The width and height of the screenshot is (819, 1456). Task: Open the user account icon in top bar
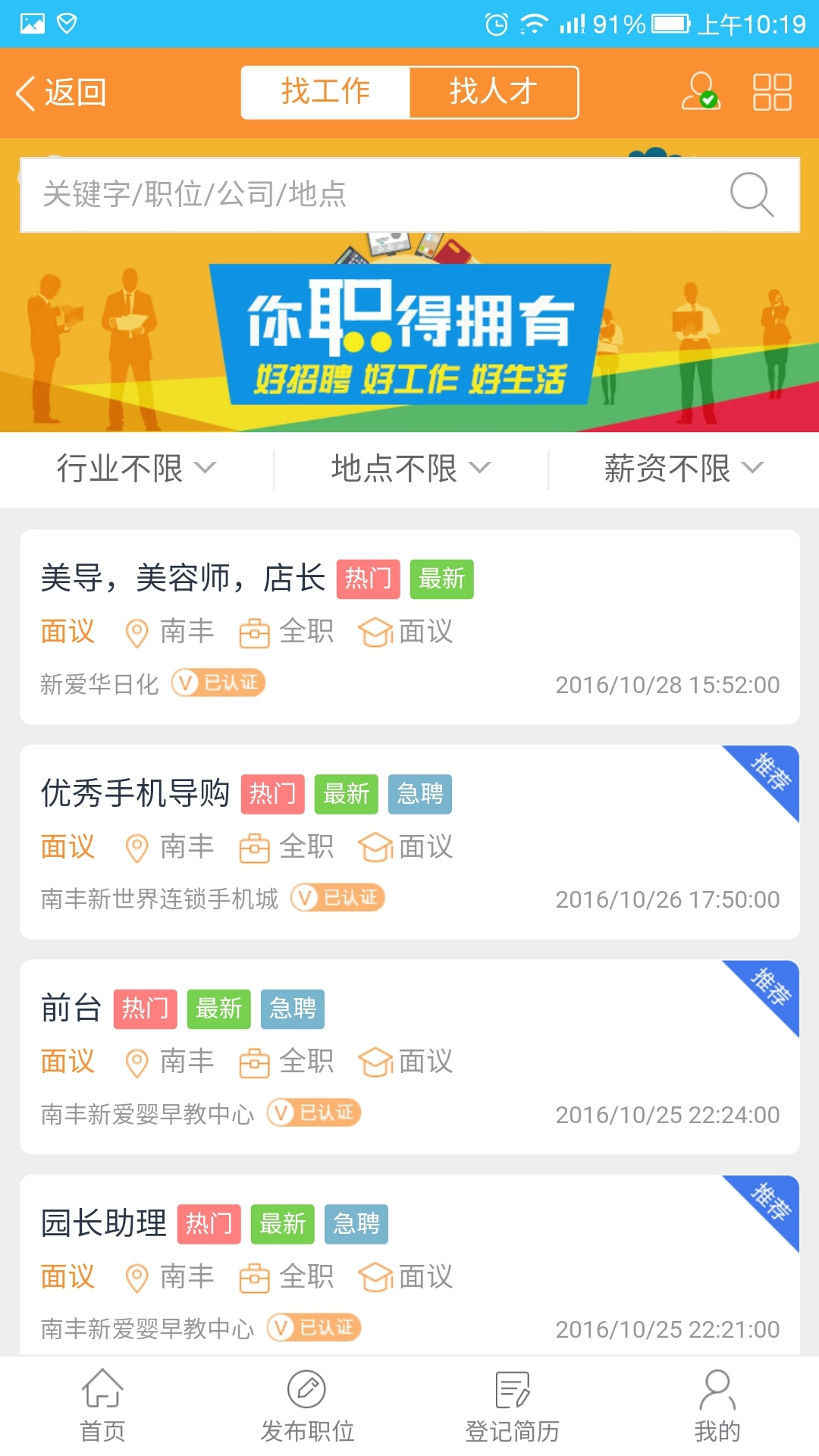click(x=698, y=93)
